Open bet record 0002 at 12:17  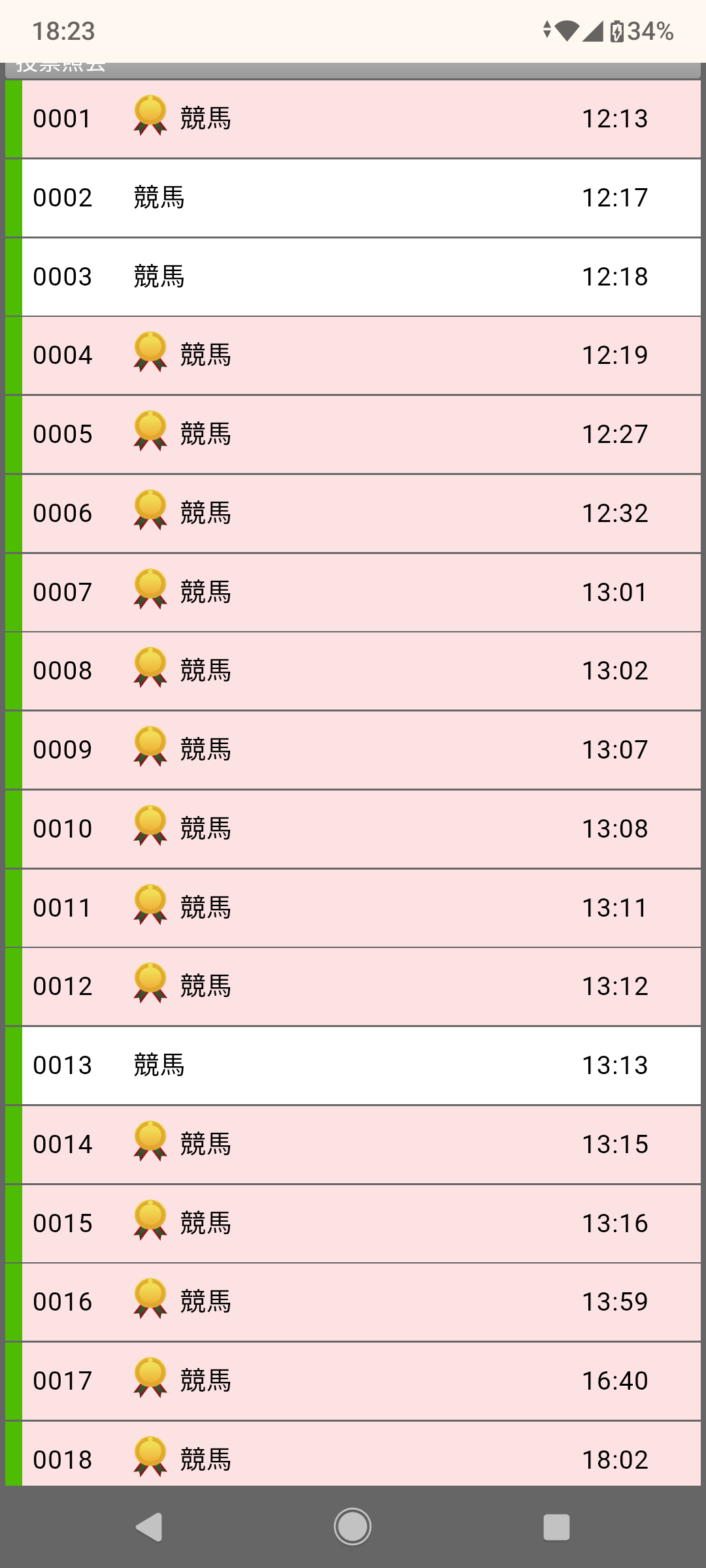(353, 198)
